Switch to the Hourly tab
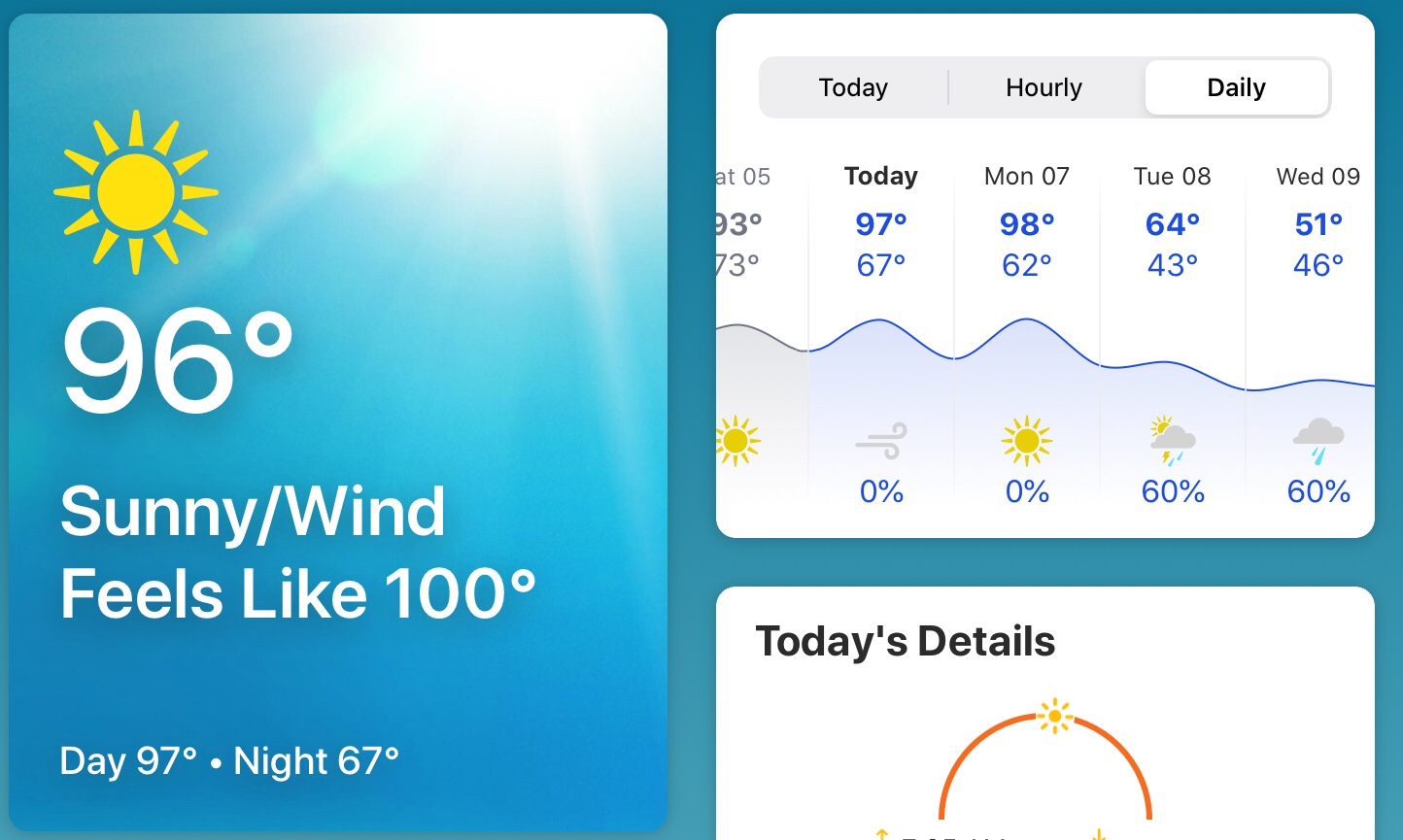This screenshot has width=1403, height=840. tap(1044, 87)
